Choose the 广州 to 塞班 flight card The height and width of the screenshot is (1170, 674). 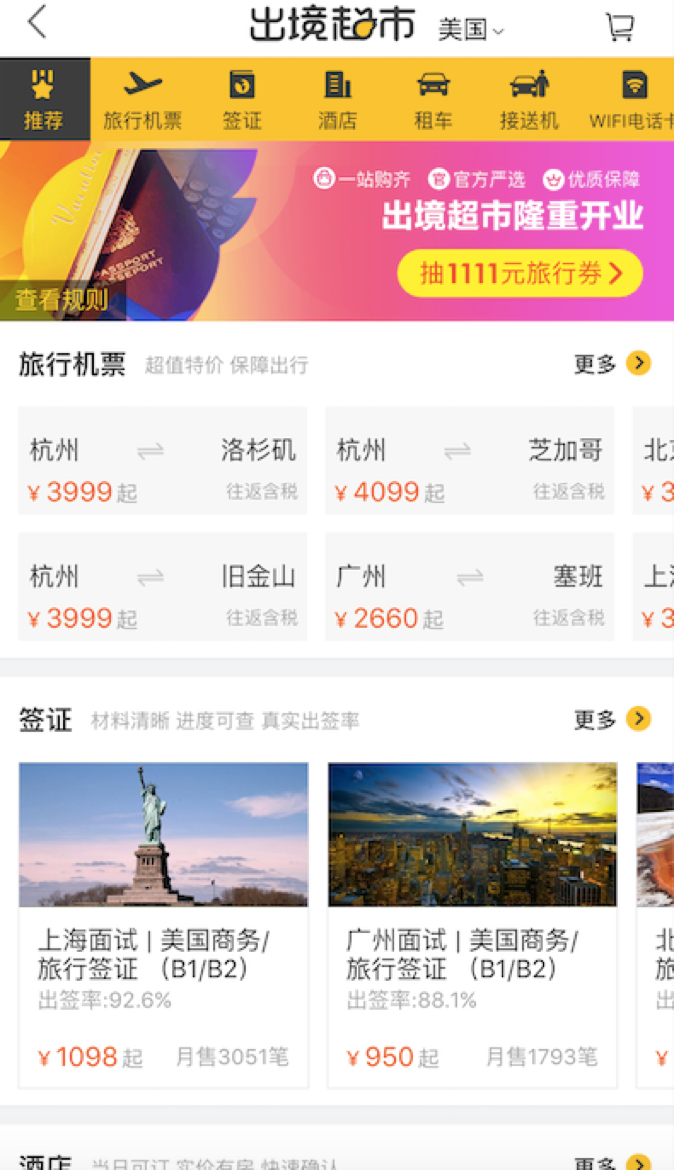tap(469, 586)
